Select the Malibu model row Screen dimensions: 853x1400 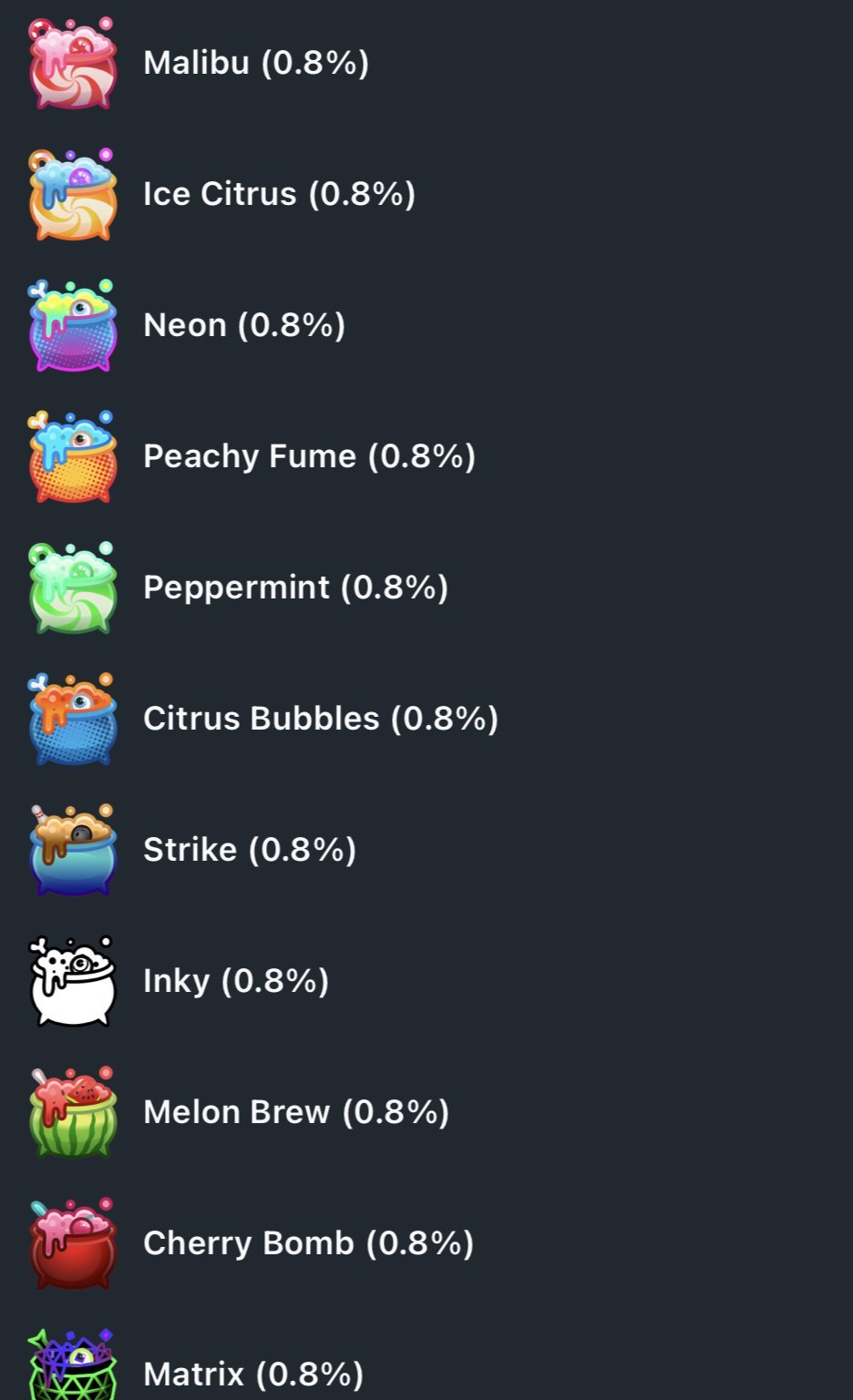[x=255, y=63]
